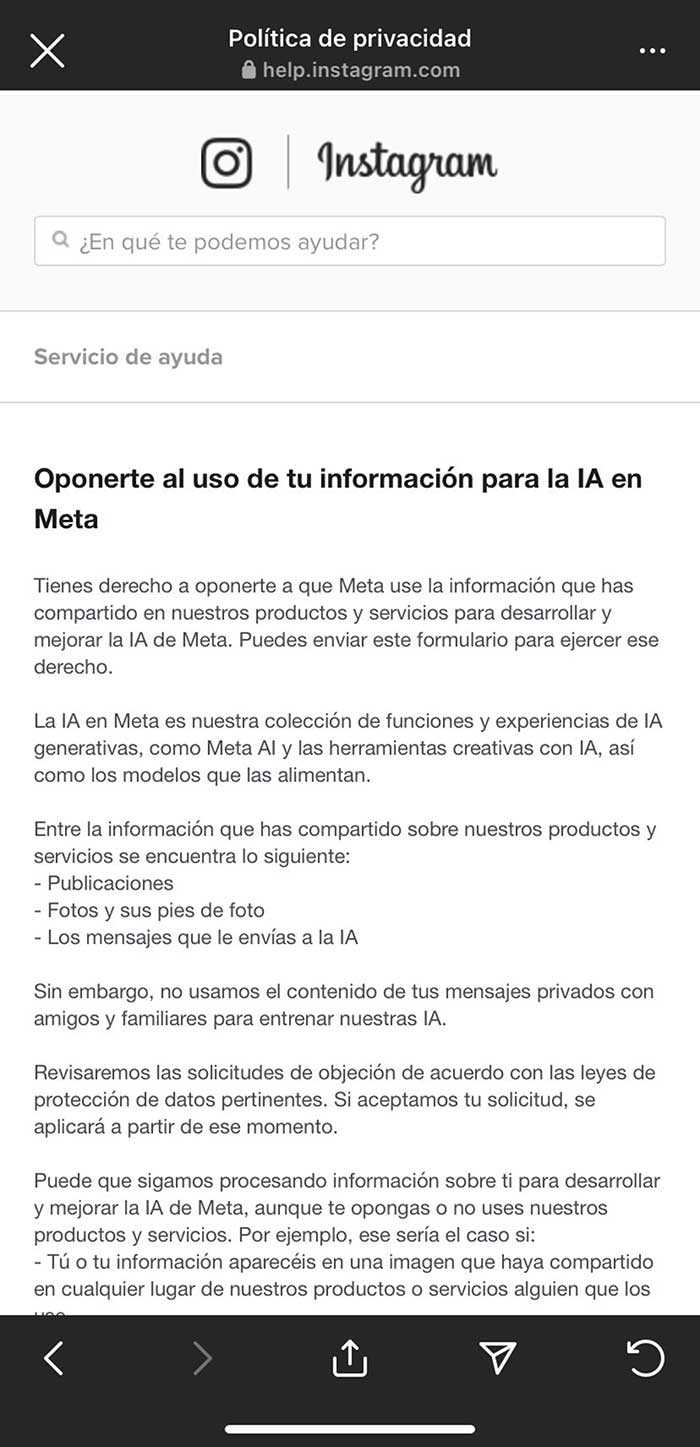The width and height of the screenshot is (700, 1447).
Task: Open the Servicio de ayuda link
Action: [x=128, y=357]
